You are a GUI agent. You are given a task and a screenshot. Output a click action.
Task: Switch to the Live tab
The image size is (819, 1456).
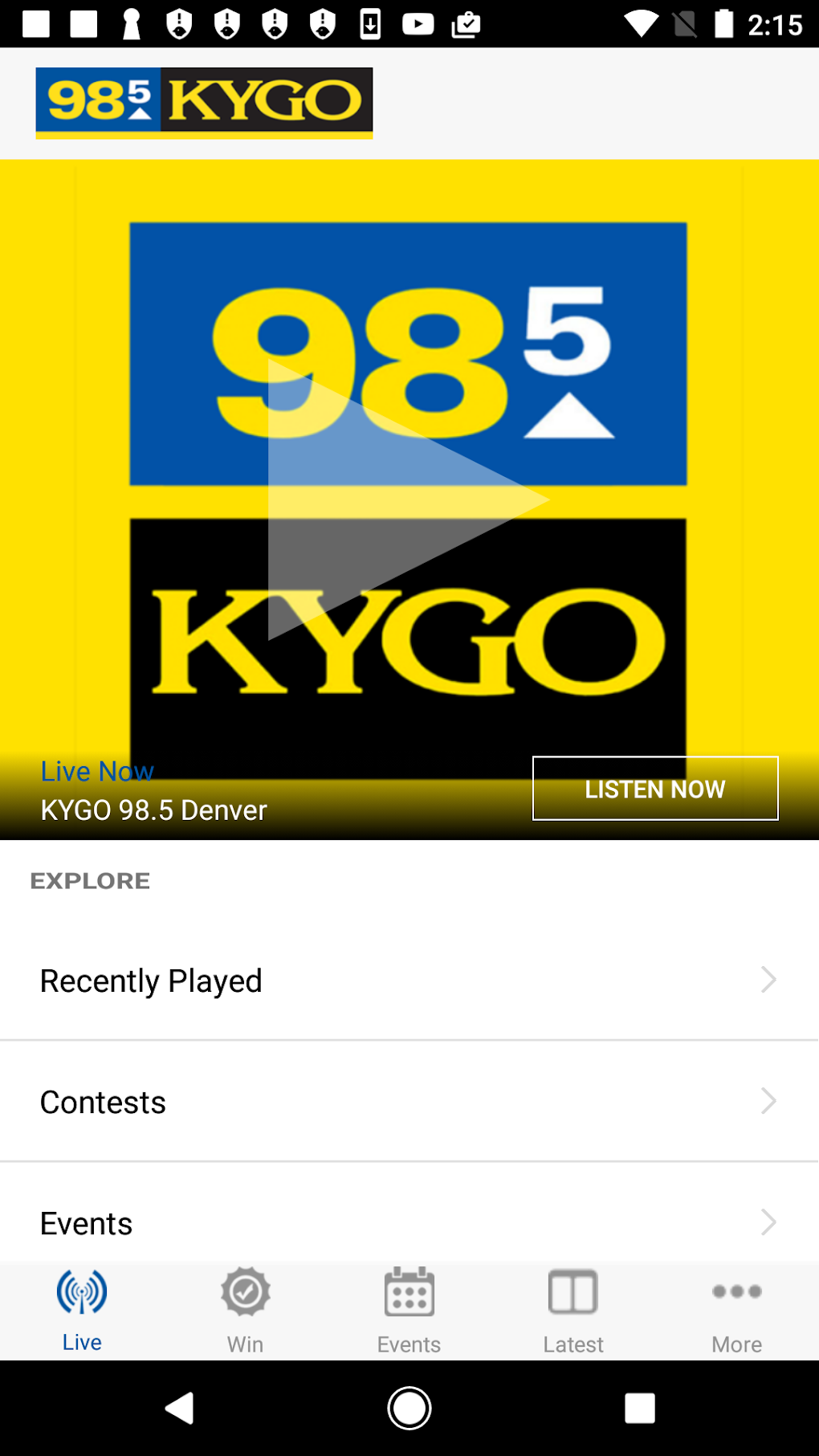pos(82,1311)
